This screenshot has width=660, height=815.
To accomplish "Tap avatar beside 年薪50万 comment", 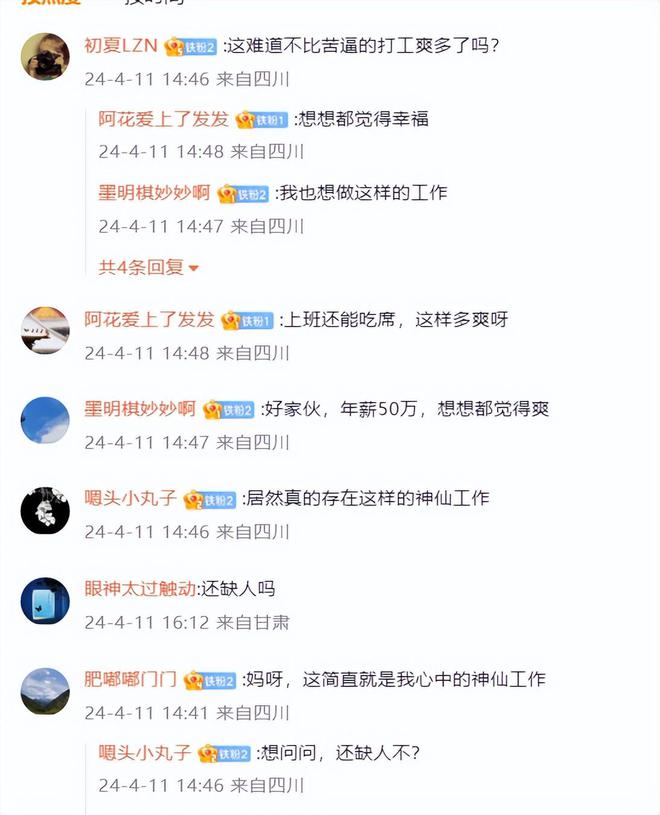I will pyautogui.click(x=45, y=420).
